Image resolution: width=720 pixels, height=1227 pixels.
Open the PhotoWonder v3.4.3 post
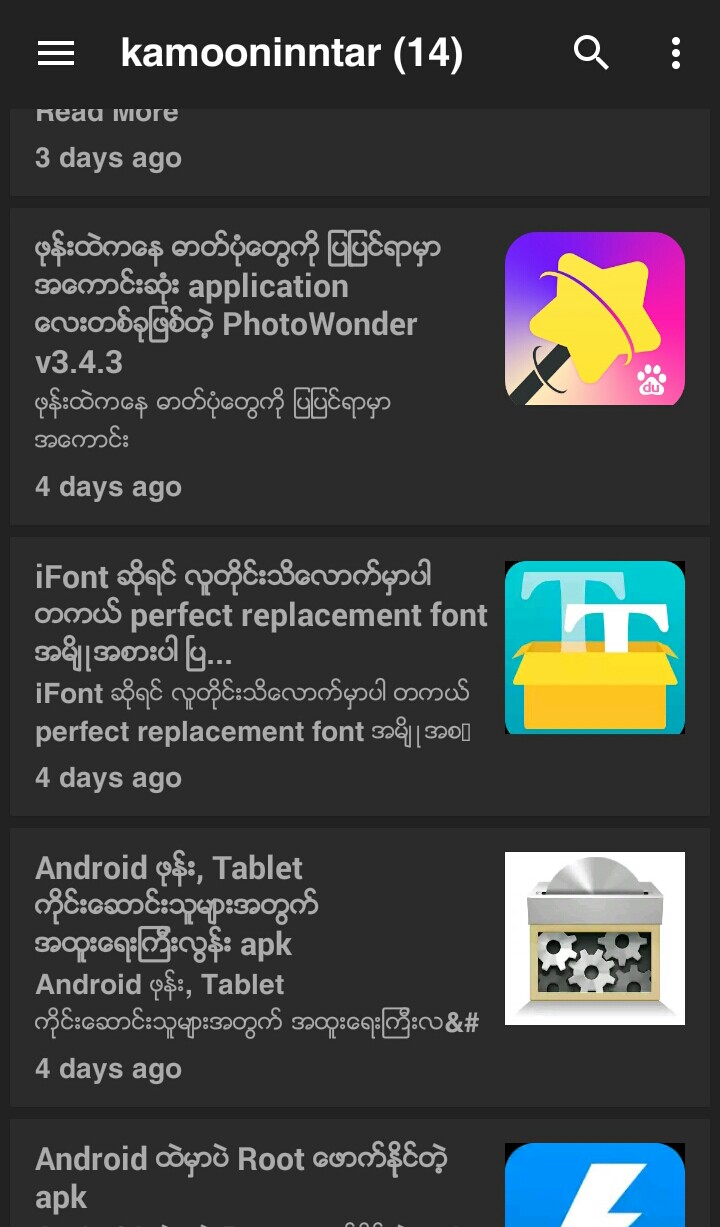[360, 366]
